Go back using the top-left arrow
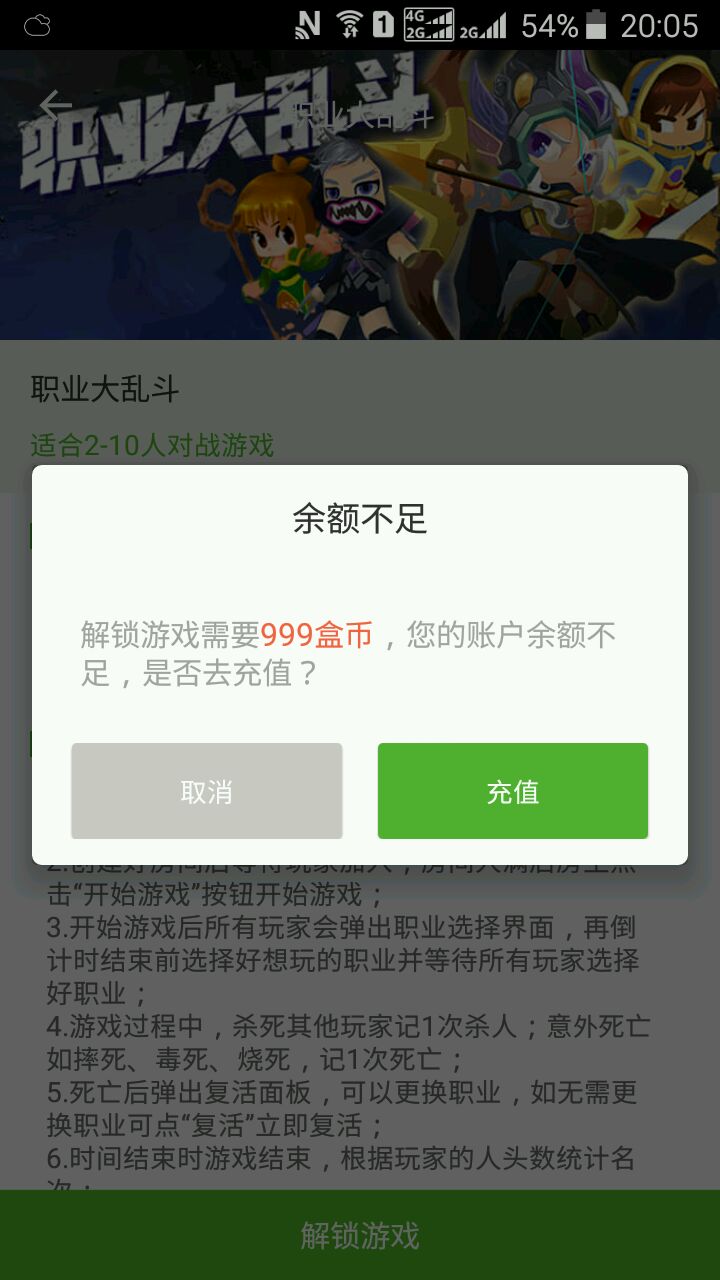This screenshot has width=720, height=1280. [56, 105]
